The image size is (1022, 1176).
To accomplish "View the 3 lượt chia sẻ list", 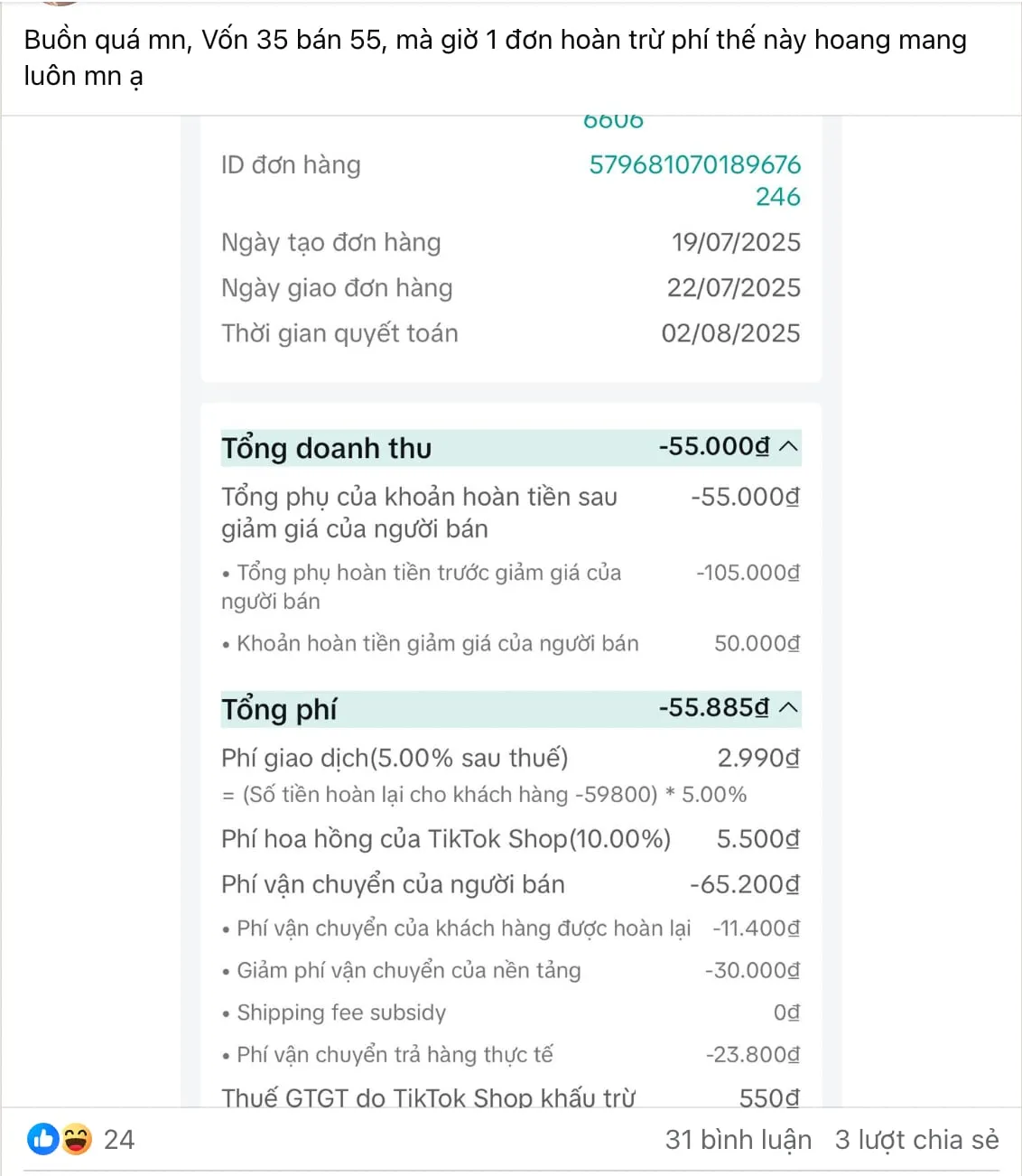I will (916, 1140).
